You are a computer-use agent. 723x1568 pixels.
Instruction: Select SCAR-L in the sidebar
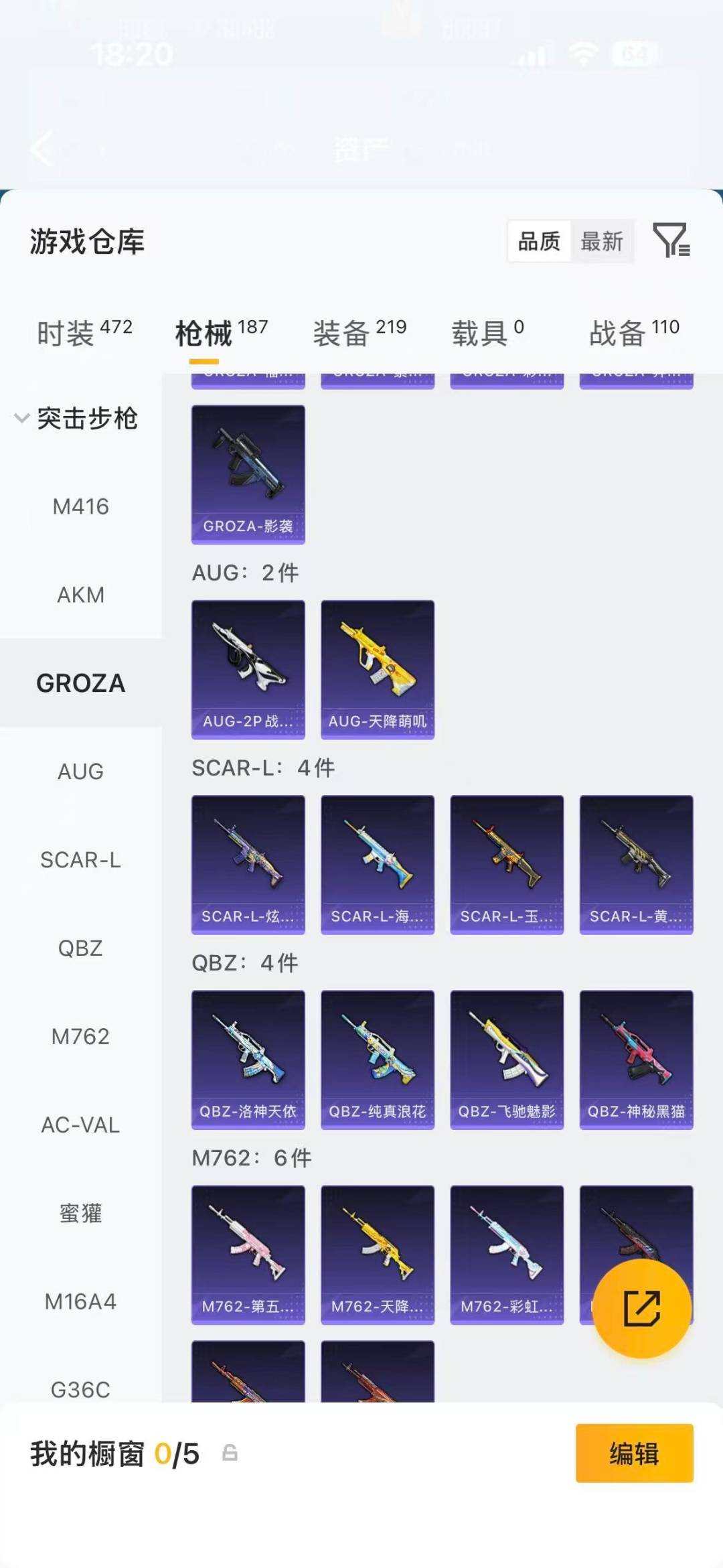pyautogui.click(x=81, y=860)
